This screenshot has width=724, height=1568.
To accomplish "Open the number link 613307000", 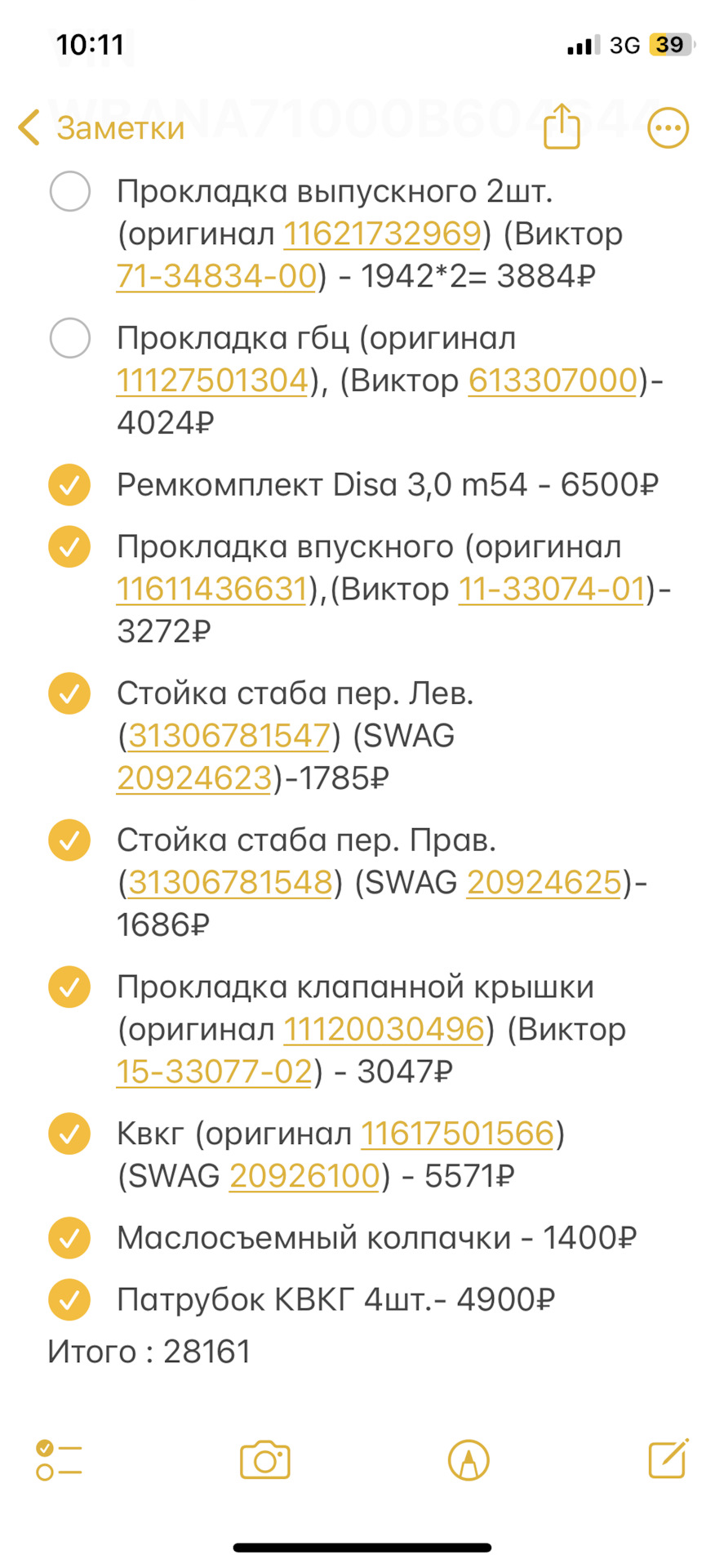I will point(553,381).
